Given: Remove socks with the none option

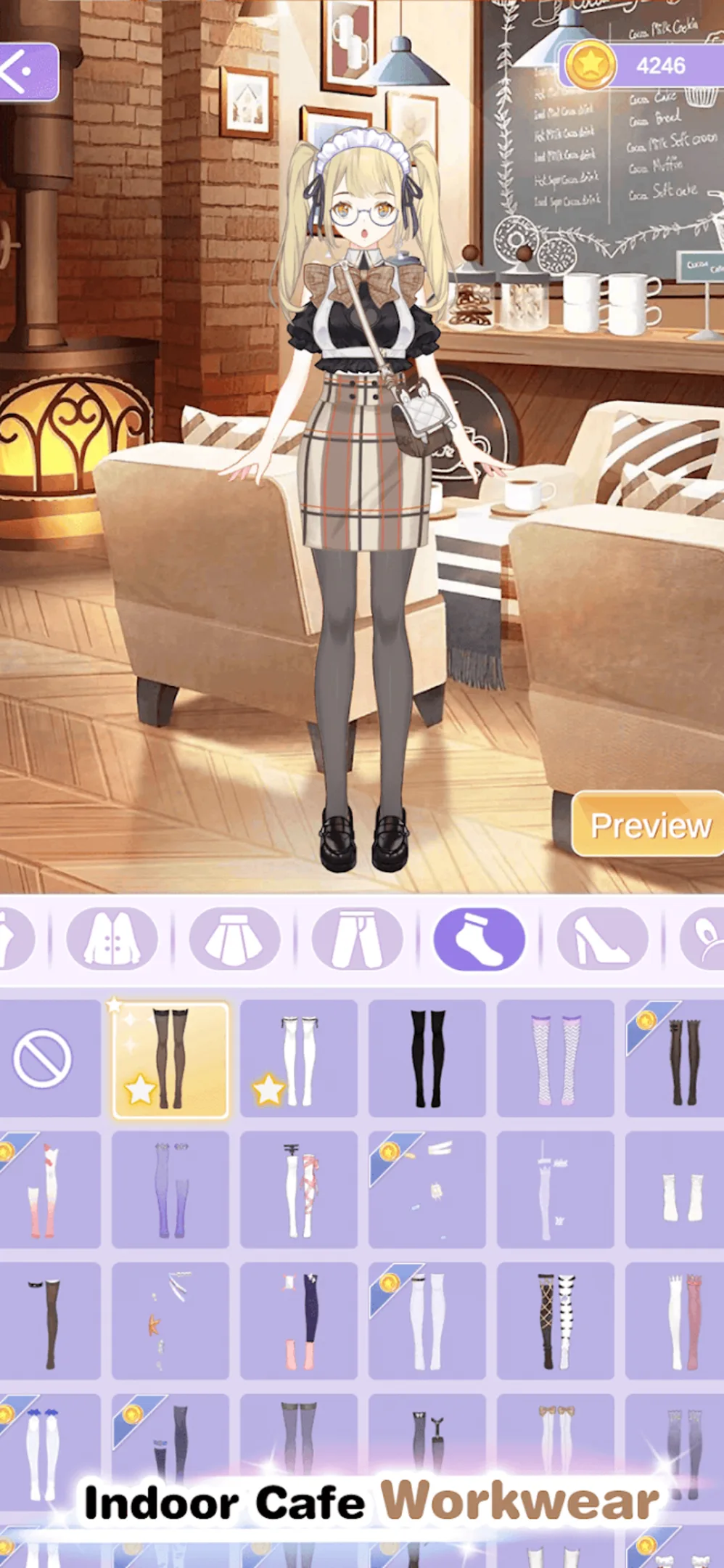Looking at the screenshot, I should tap(44, 1059).
